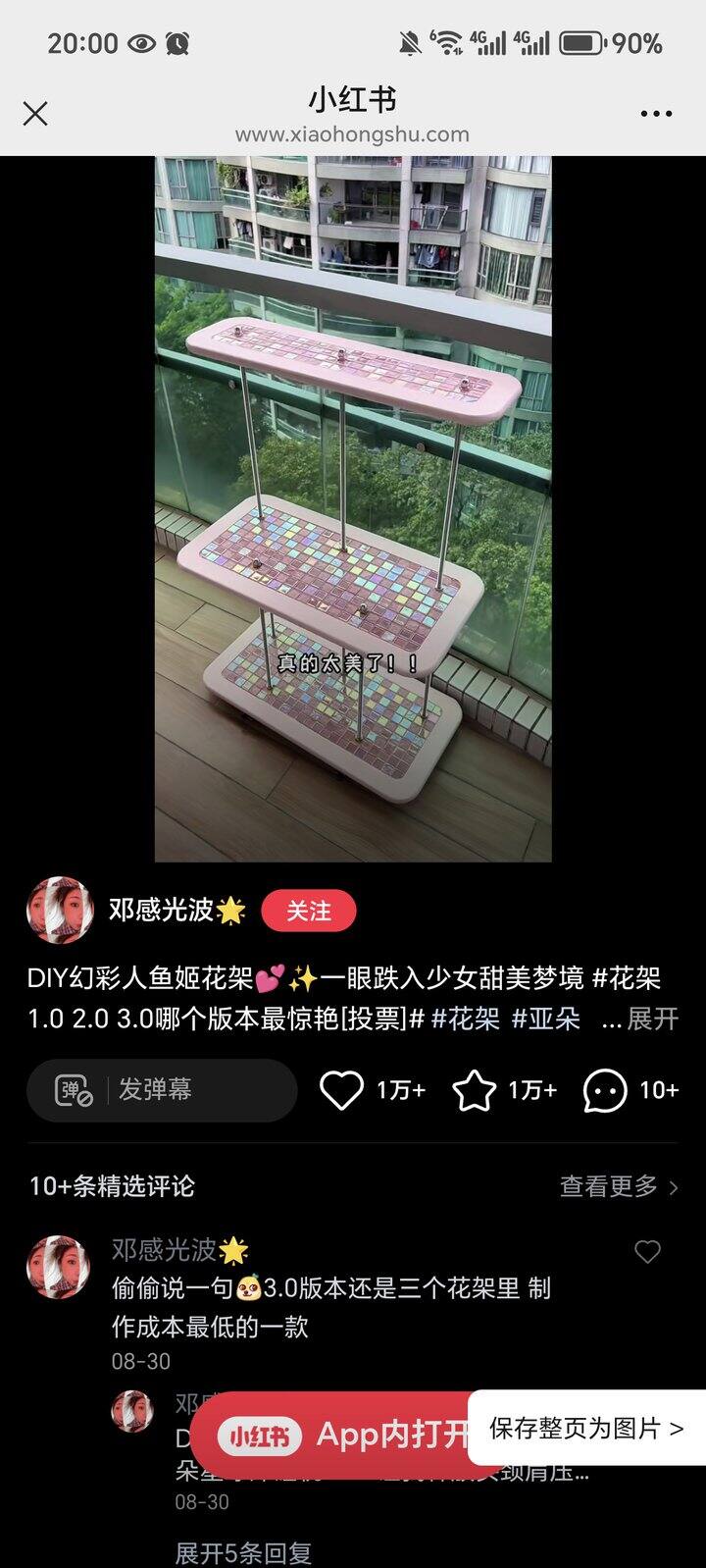Open 邓感光波's profile avatar beside 关注
This screenshot has width=706, height=1568.
point(60,911)
